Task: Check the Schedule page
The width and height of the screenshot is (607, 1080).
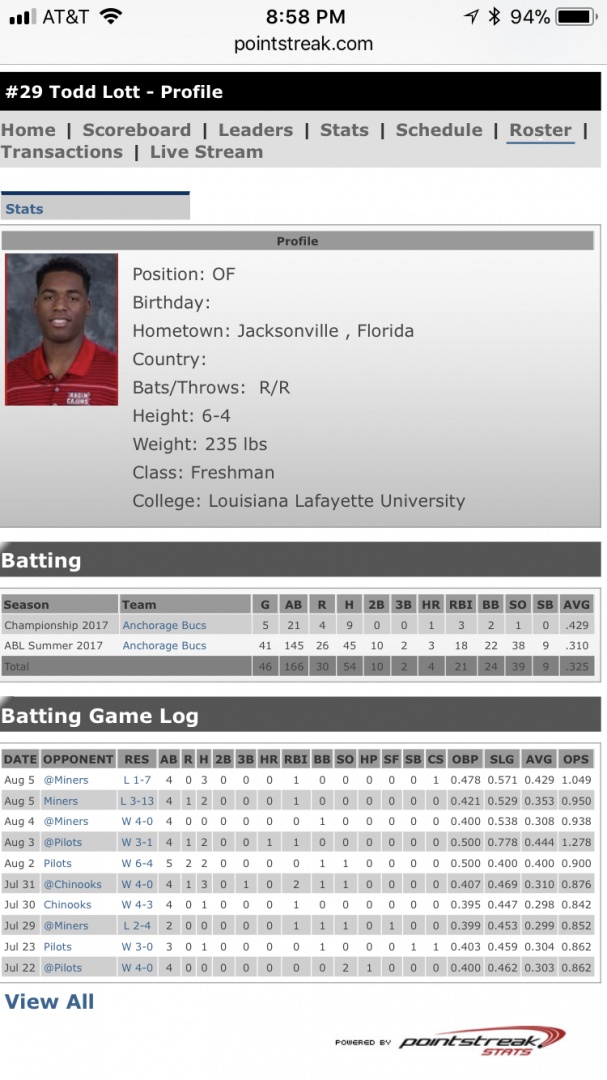Action: 439,130
